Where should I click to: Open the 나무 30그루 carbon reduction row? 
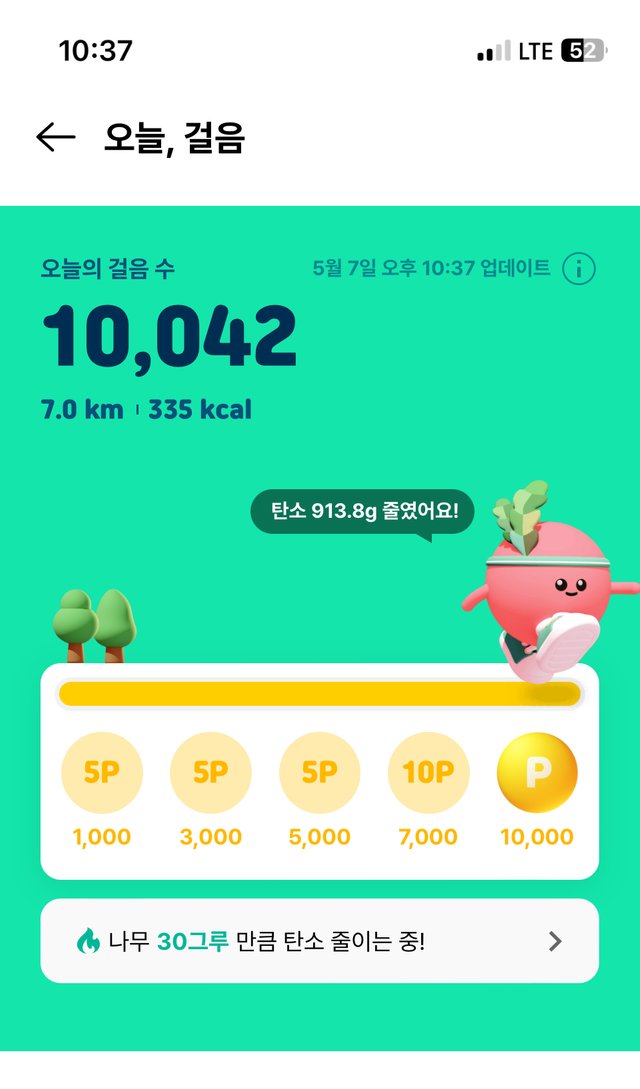pyautogui.click(x=319, y=941)
